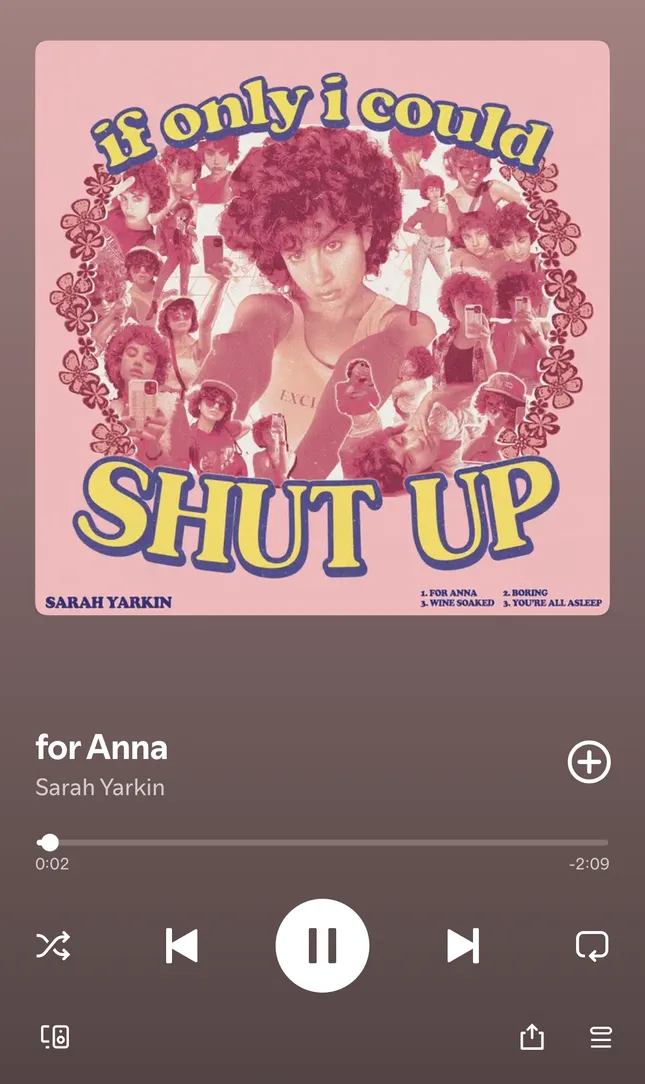Toggle shuffle mode
The height and width of the screenshot is (1084, 645).
pyautogui.click(x=53, y=945)
